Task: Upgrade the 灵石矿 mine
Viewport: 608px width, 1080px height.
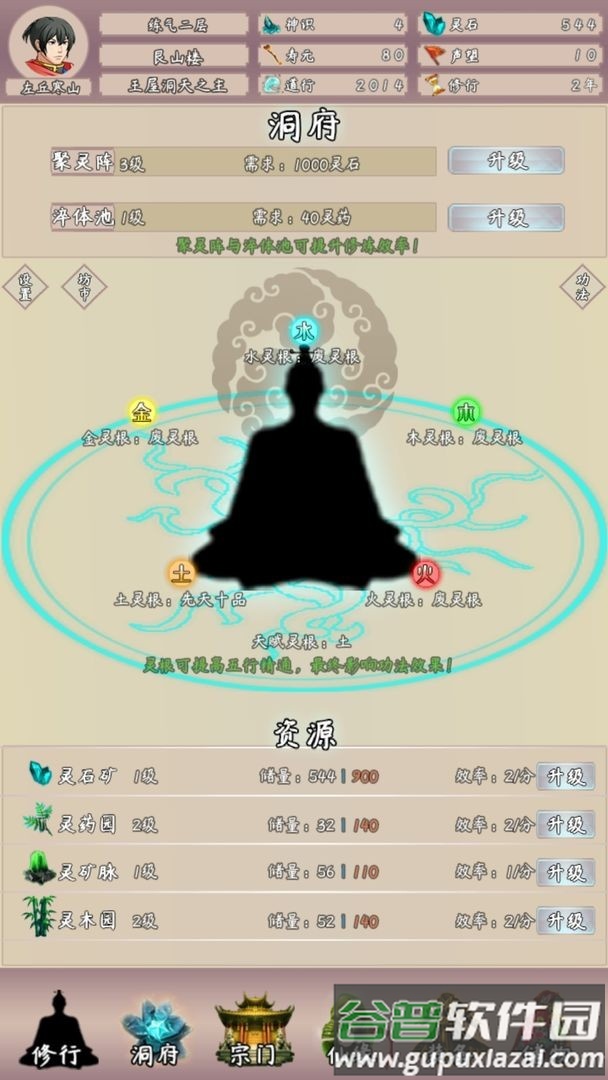Action: (565, 776)
